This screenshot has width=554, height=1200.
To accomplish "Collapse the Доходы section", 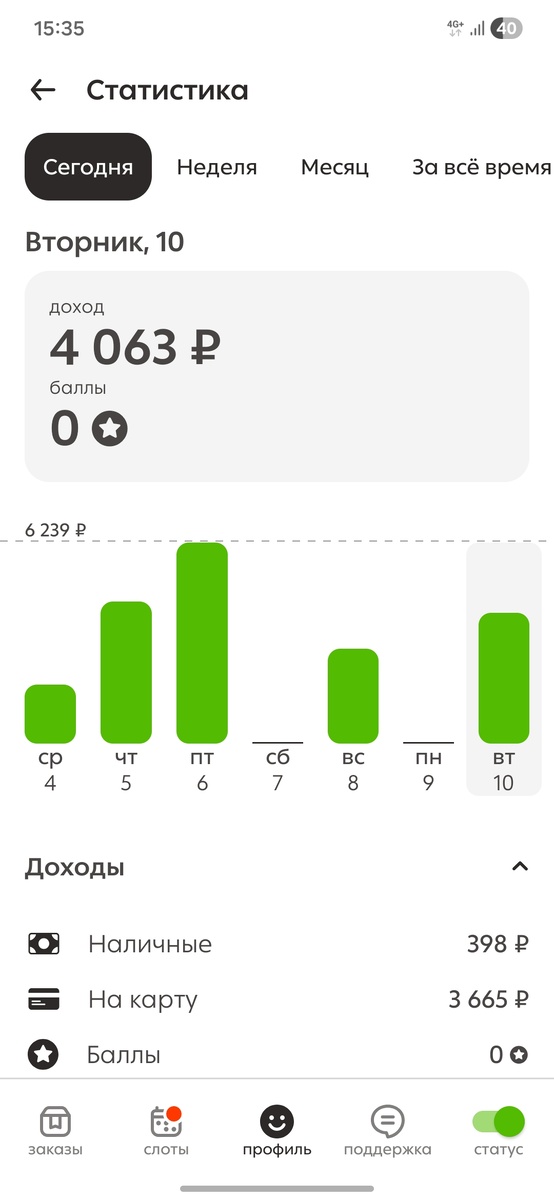I will tap(519, 867).
